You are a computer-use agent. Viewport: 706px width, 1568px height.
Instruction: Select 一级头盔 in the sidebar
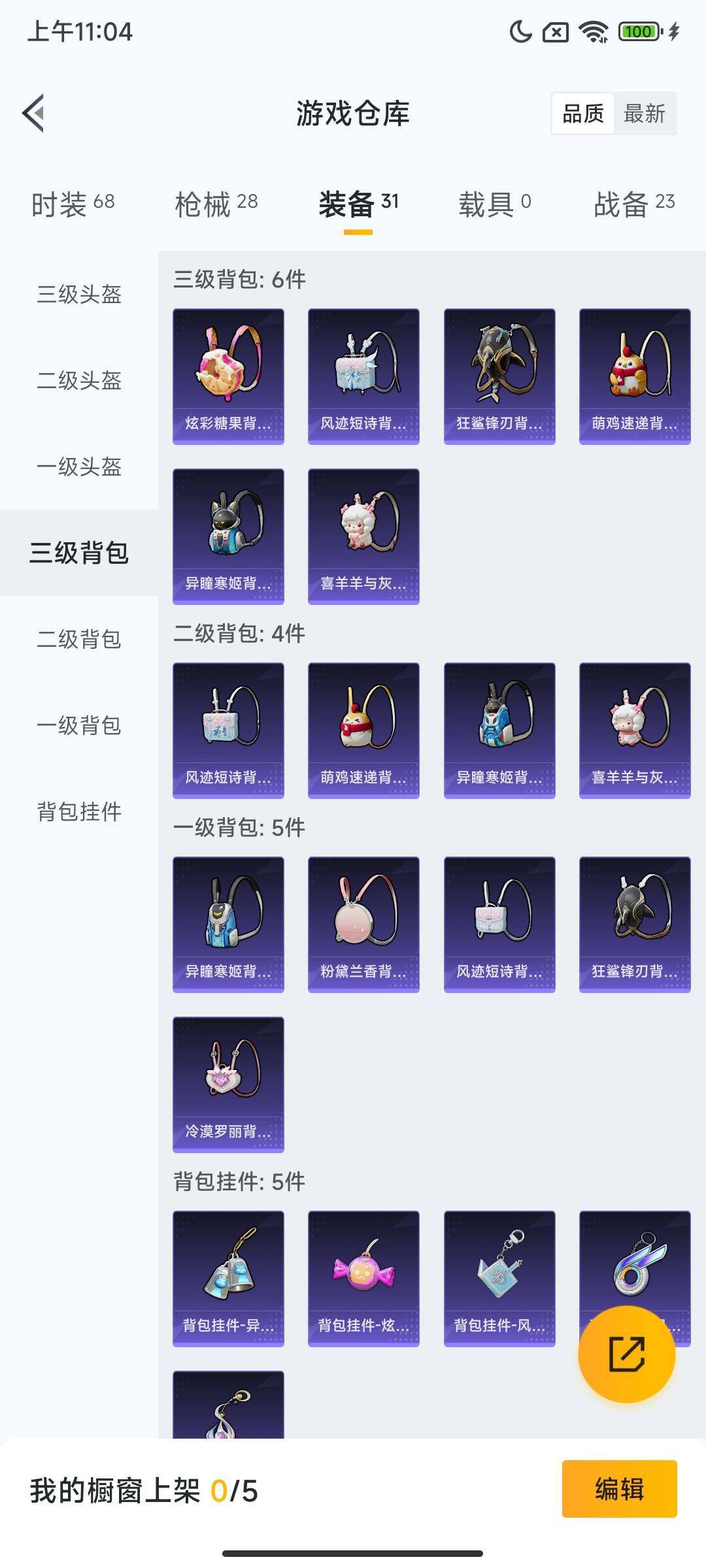[x=79, y=466]
